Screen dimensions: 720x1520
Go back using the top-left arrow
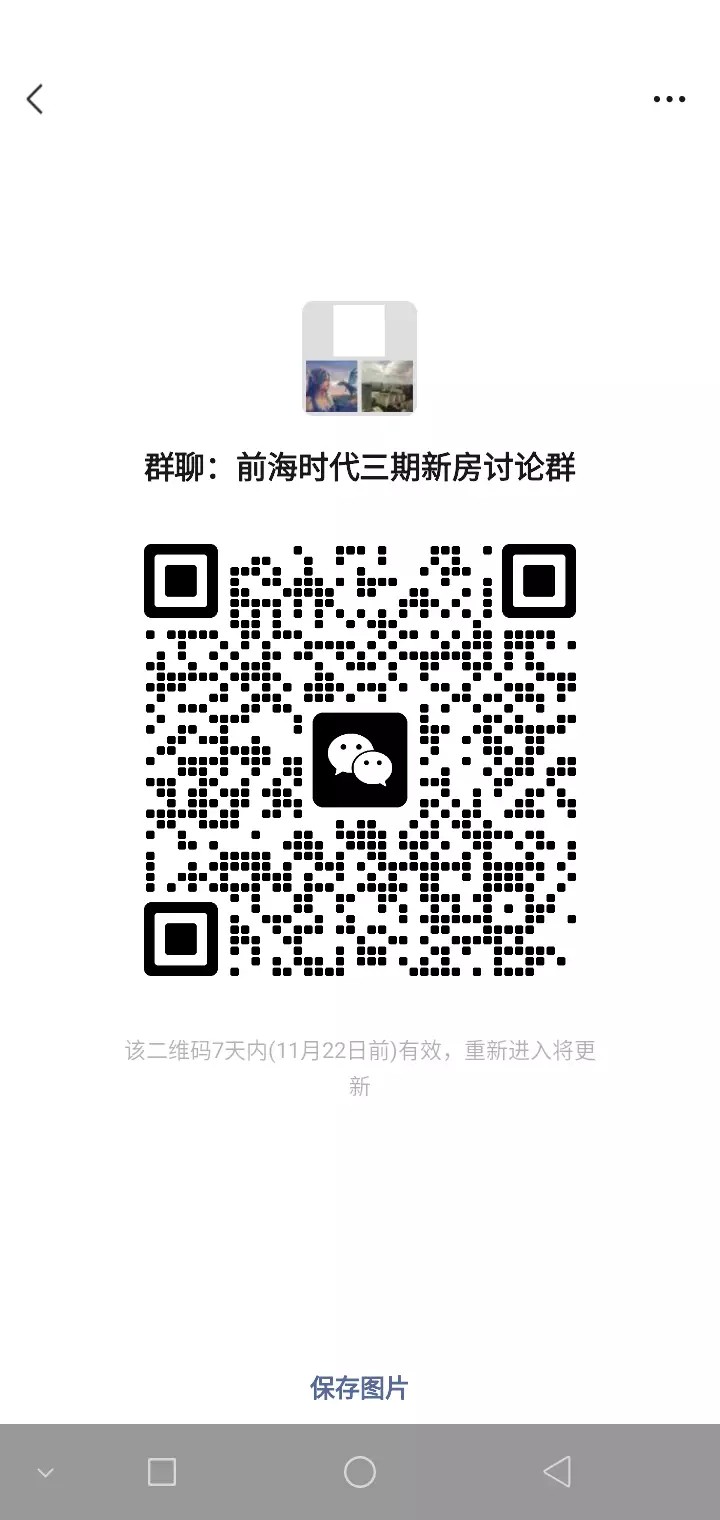[x=35, y=99]
